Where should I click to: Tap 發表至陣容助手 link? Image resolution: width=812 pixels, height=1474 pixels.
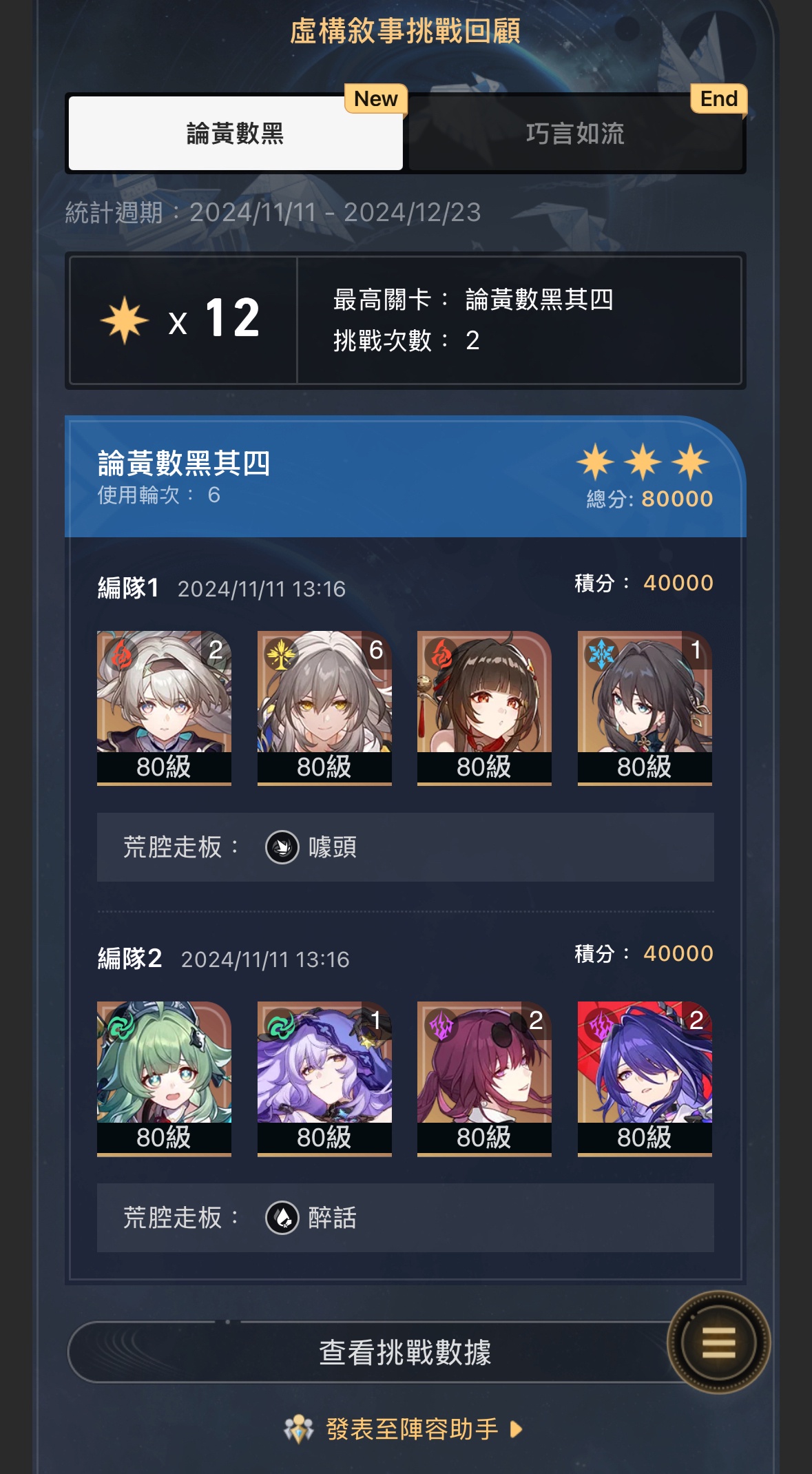coord(410,1429)
